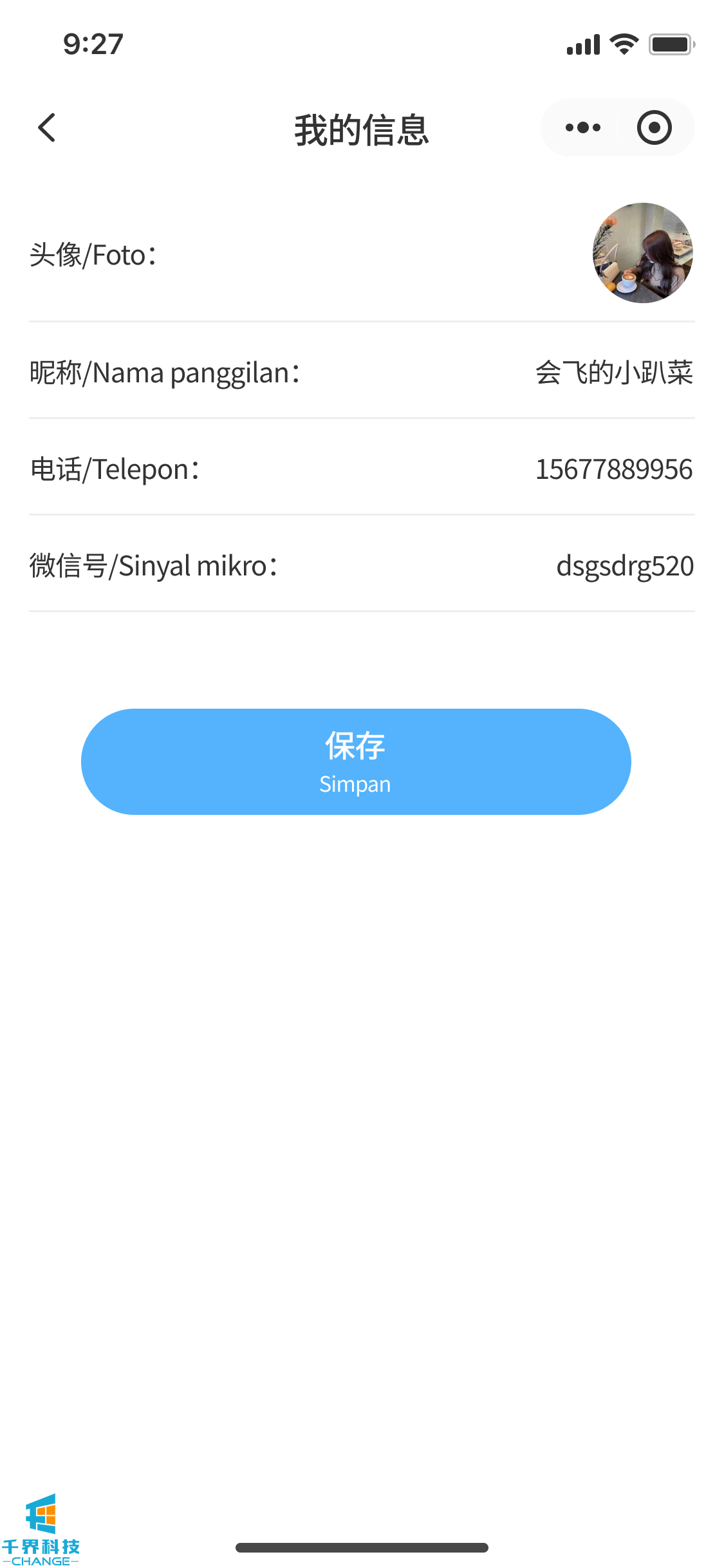Open the mini program three-dot menu

582,127
